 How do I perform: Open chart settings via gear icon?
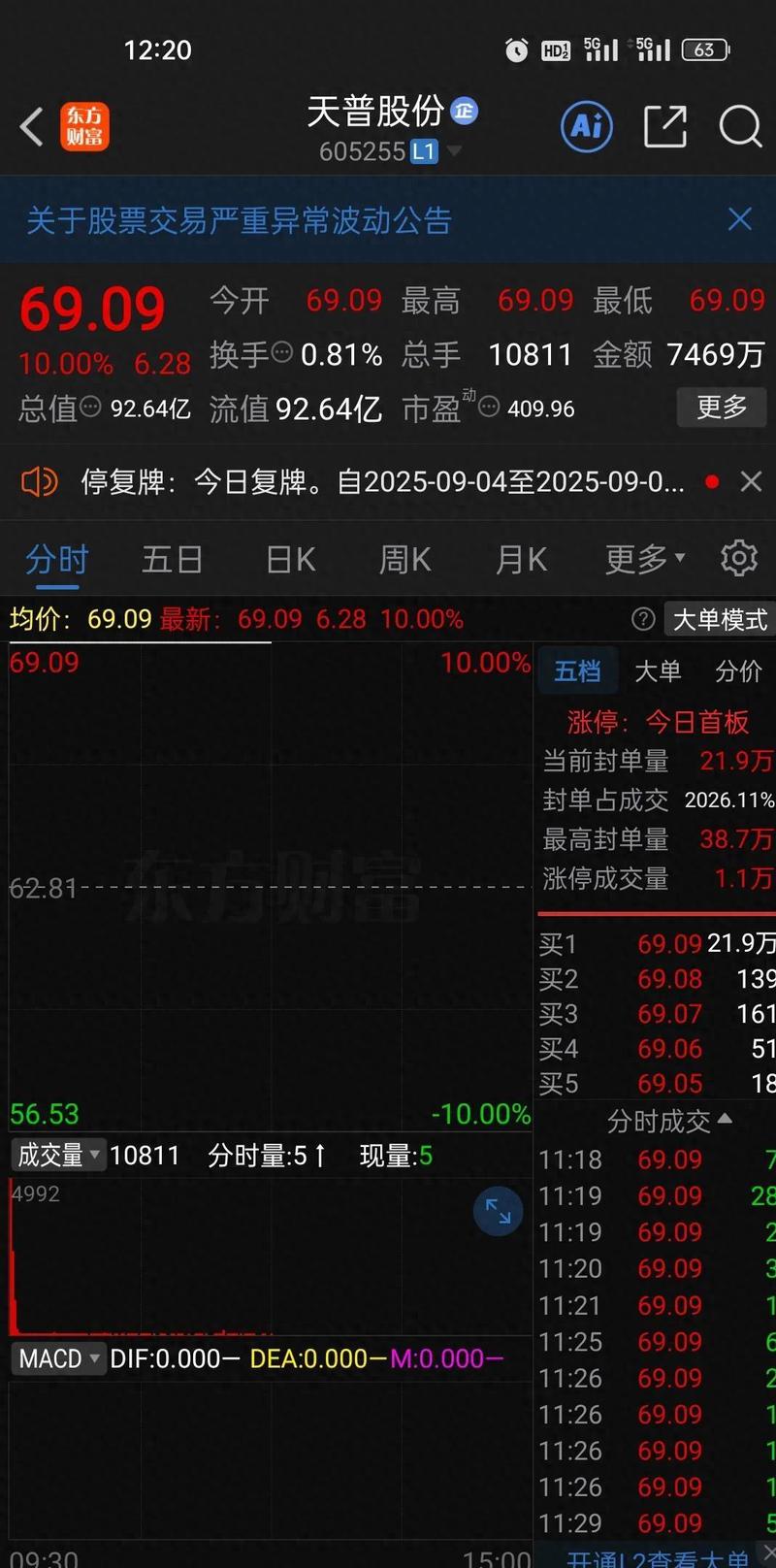[x=739, y=558]
